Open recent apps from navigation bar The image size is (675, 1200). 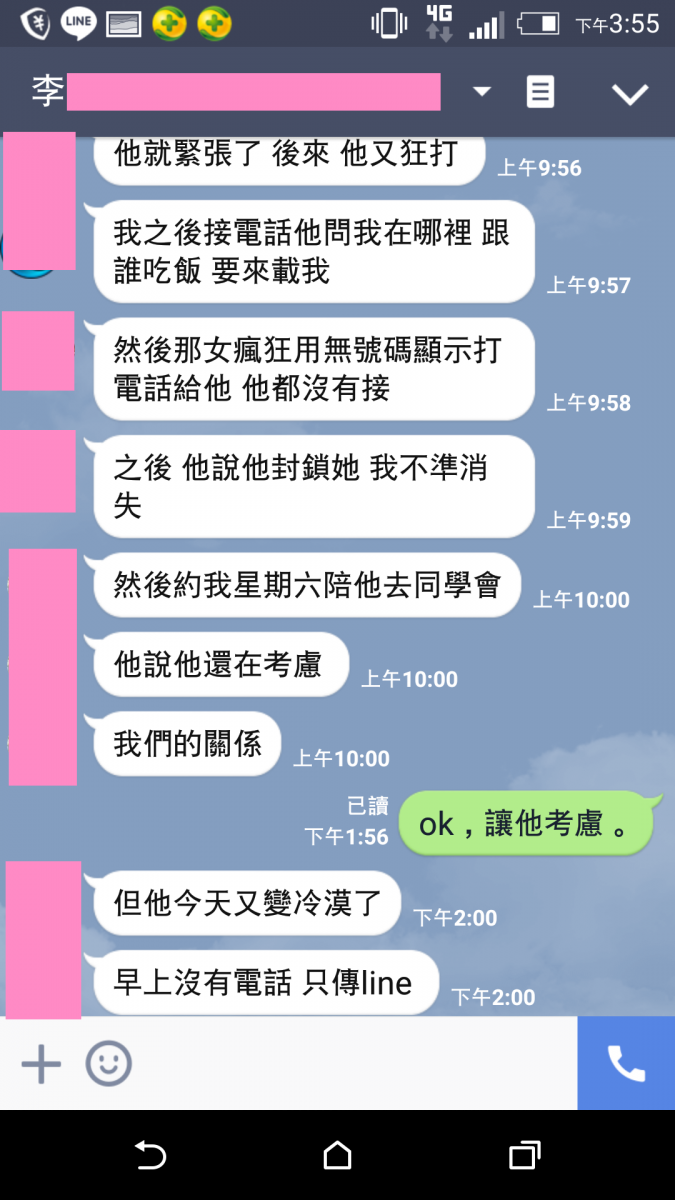(x=524, y=1156)
